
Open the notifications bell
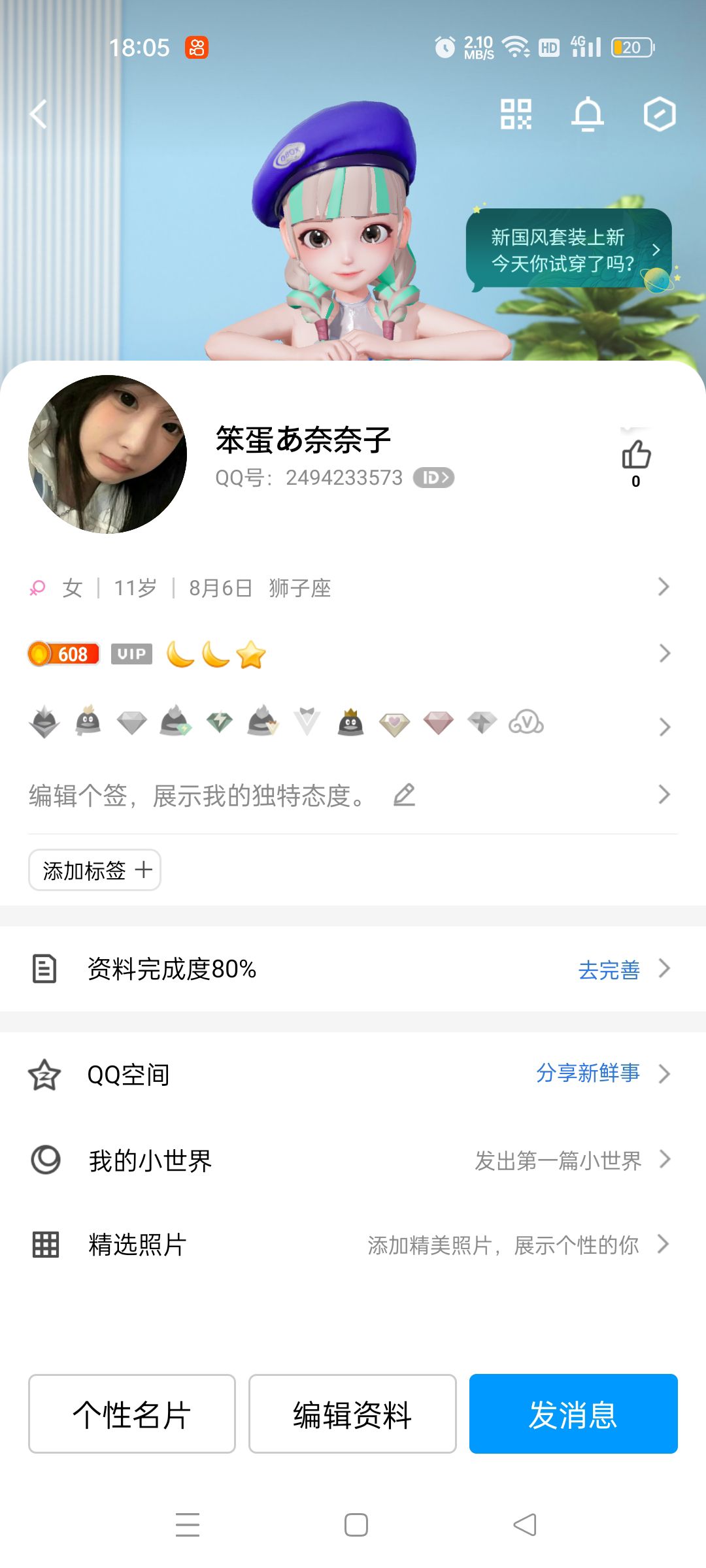pos(588,114)
